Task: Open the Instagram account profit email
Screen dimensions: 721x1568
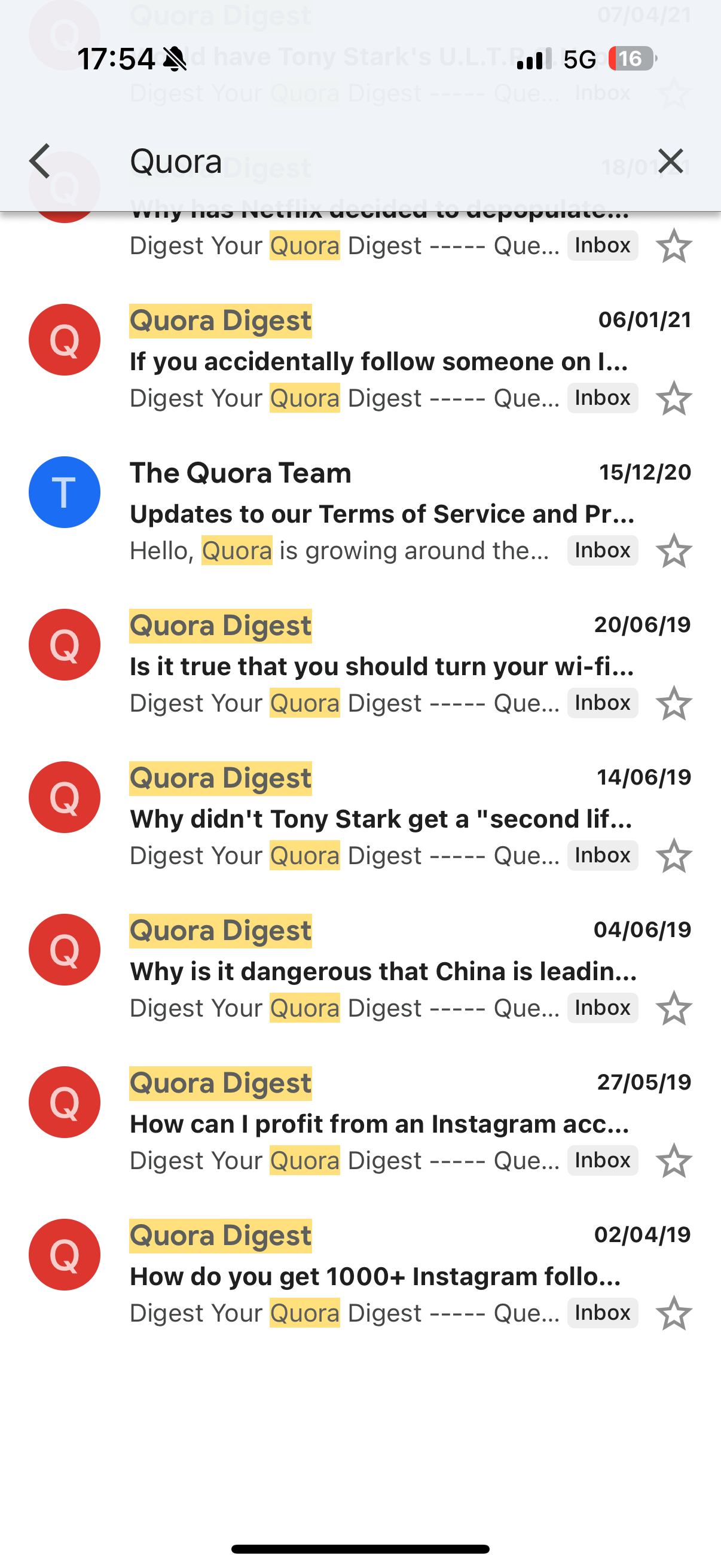Action: [377, 1123]
